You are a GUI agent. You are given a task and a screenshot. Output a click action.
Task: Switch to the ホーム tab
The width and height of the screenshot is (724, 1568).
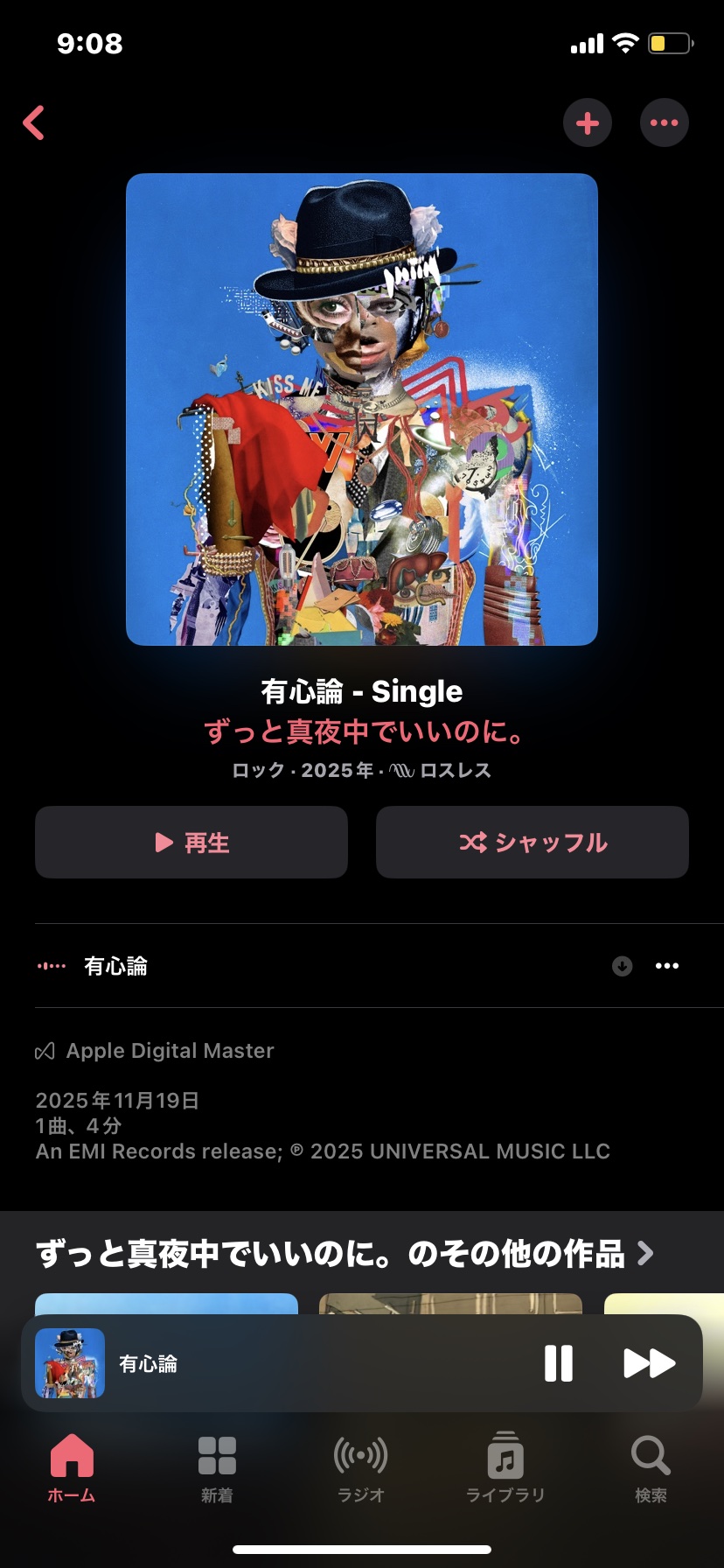72,1468
